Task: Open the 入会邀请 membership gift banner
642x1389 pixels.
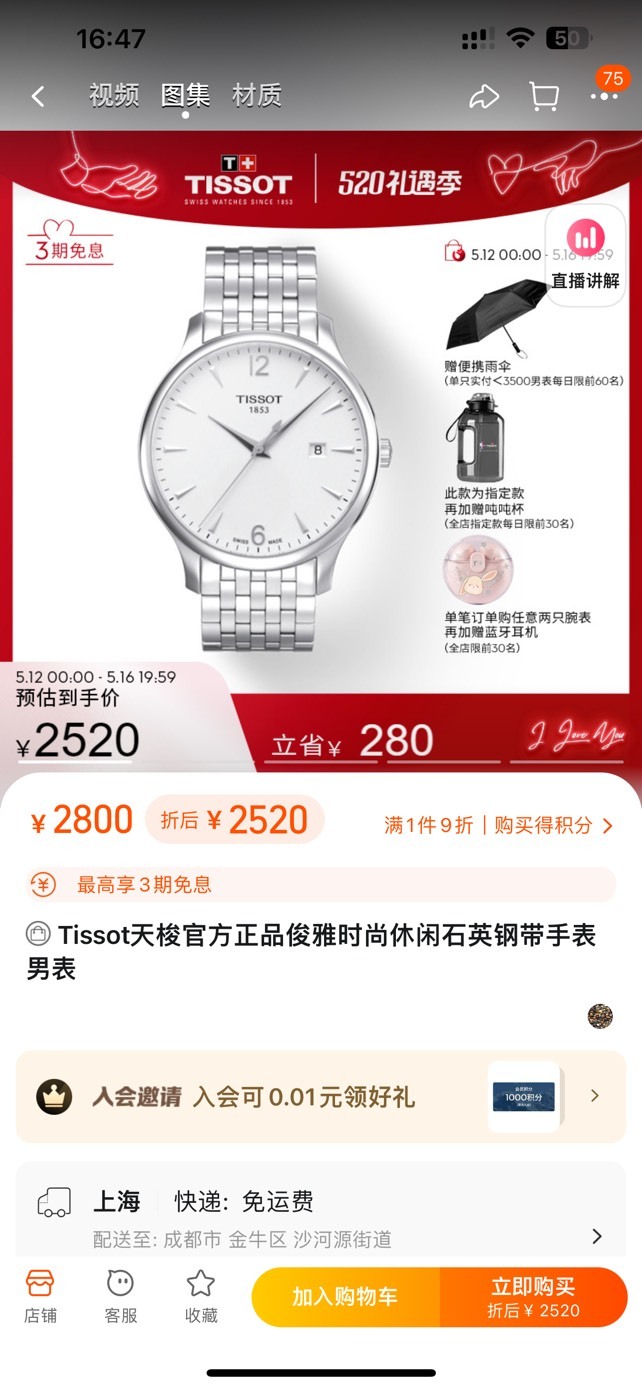Action: (x=321, y=1097)
